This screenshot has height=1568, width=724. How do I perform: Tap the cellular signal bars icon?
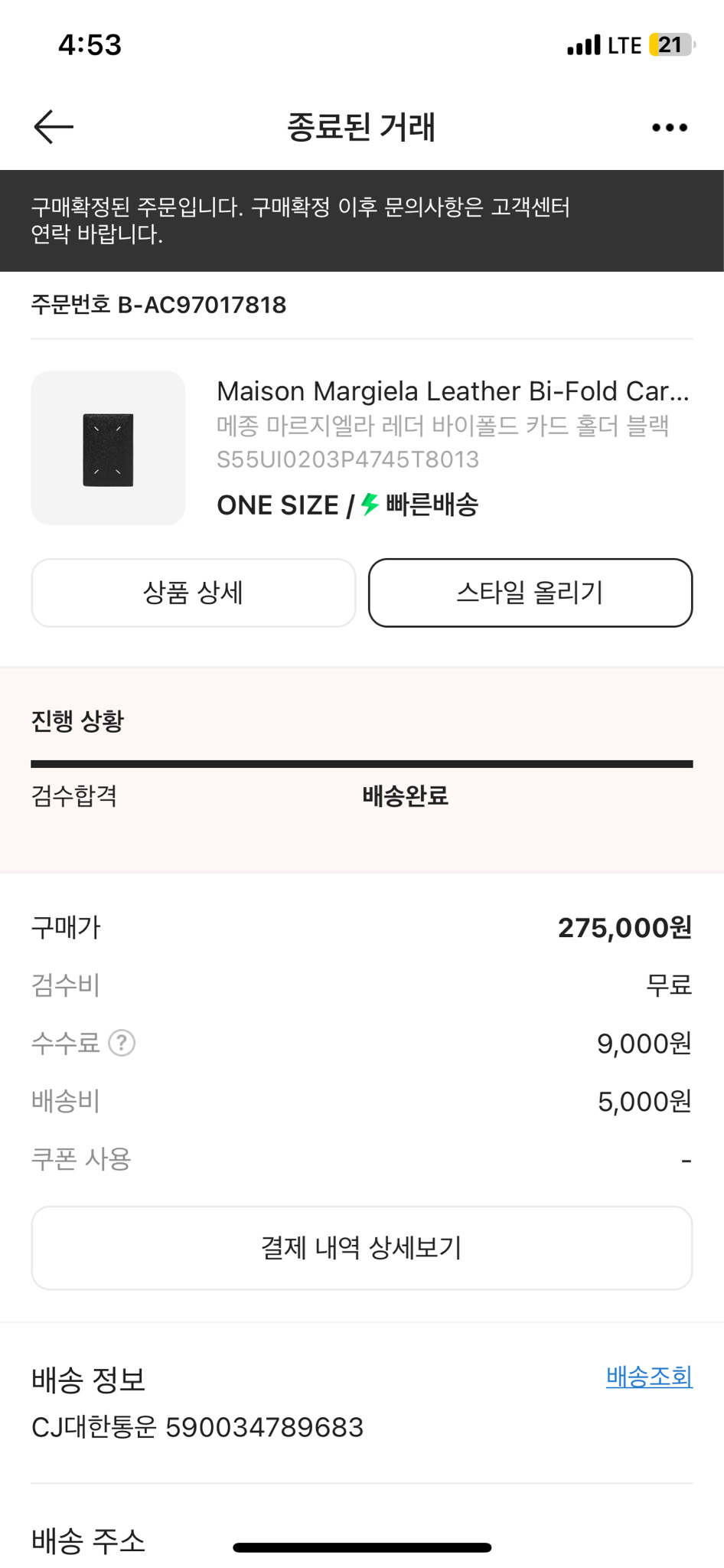(x=584, y=44)
